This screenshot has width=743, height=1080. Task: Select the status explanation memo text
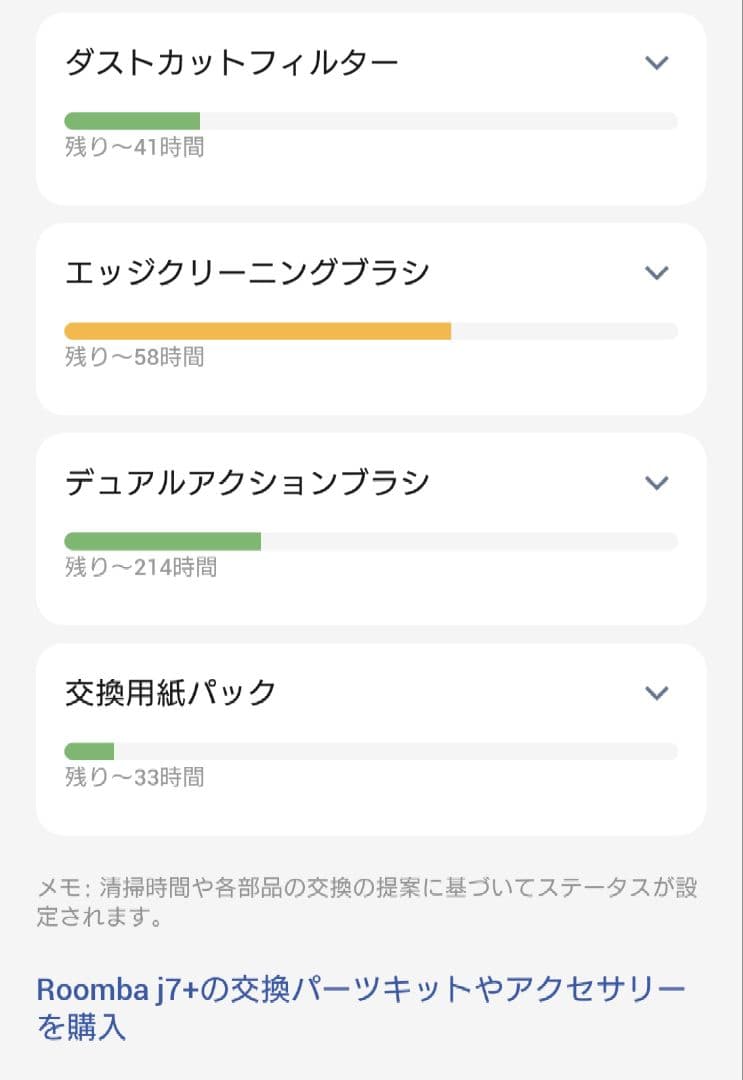(x=370, y=898)
